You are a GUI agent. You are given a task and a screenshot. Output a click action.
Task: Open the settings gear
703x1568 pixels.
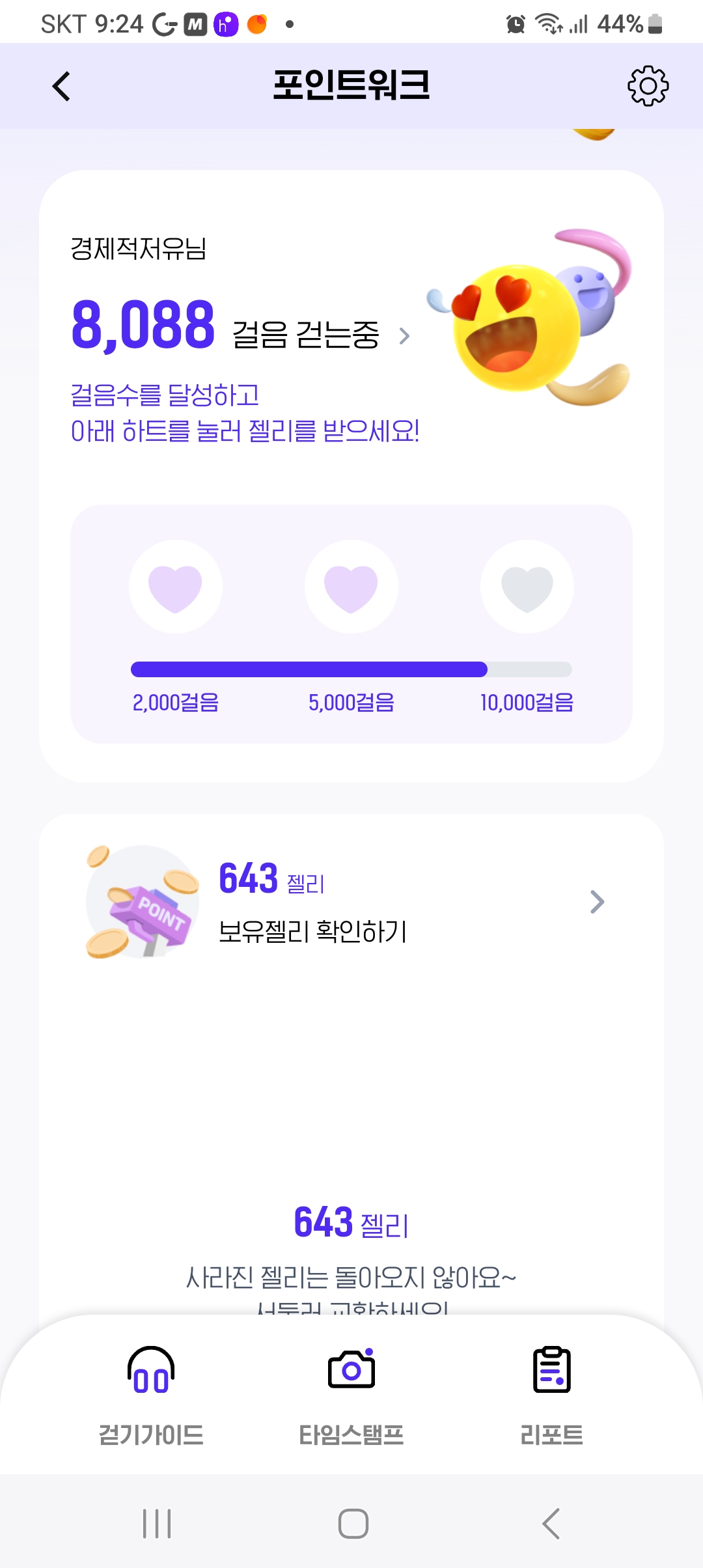648,86
